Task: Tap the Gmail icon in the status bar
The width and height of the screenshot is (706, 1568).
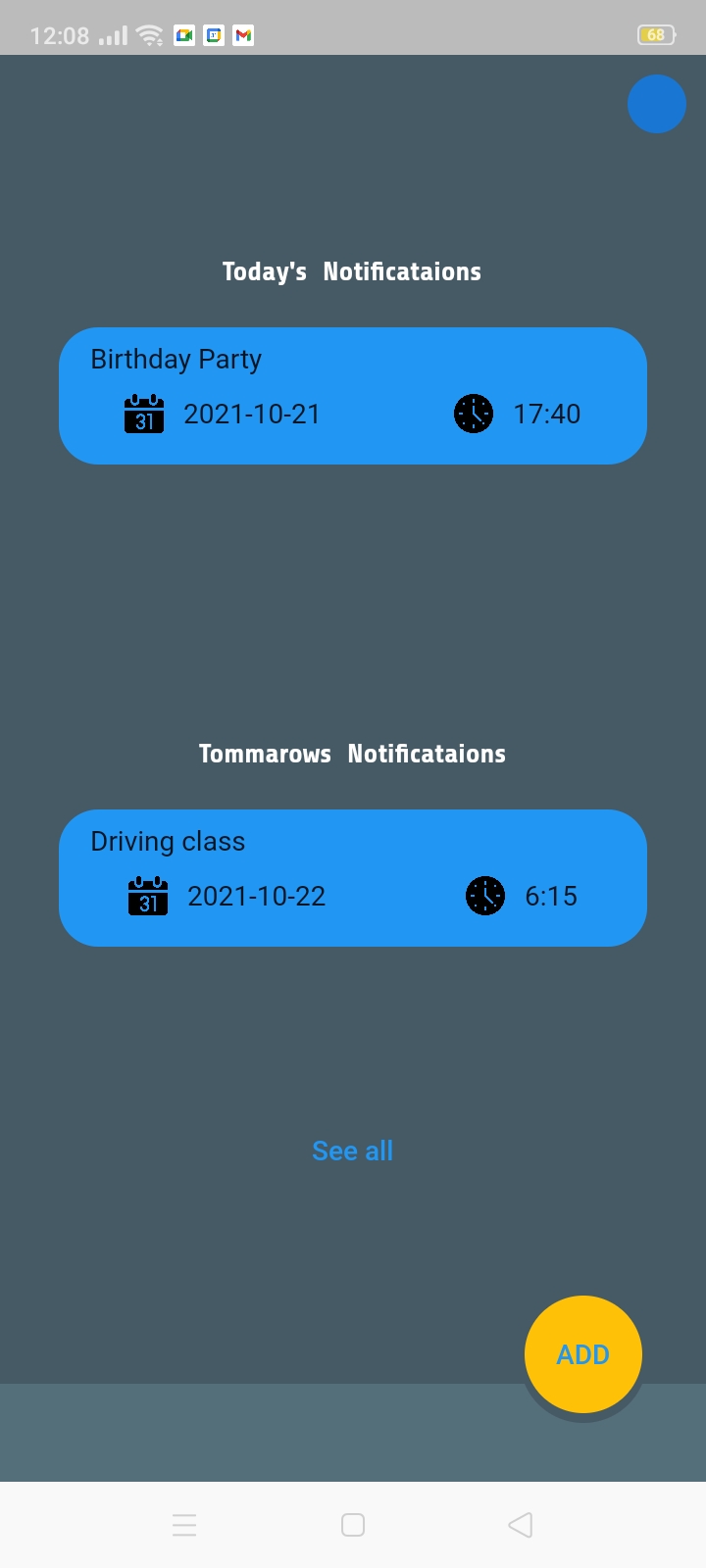Action: pyautogui.click(x=242, y=34)
